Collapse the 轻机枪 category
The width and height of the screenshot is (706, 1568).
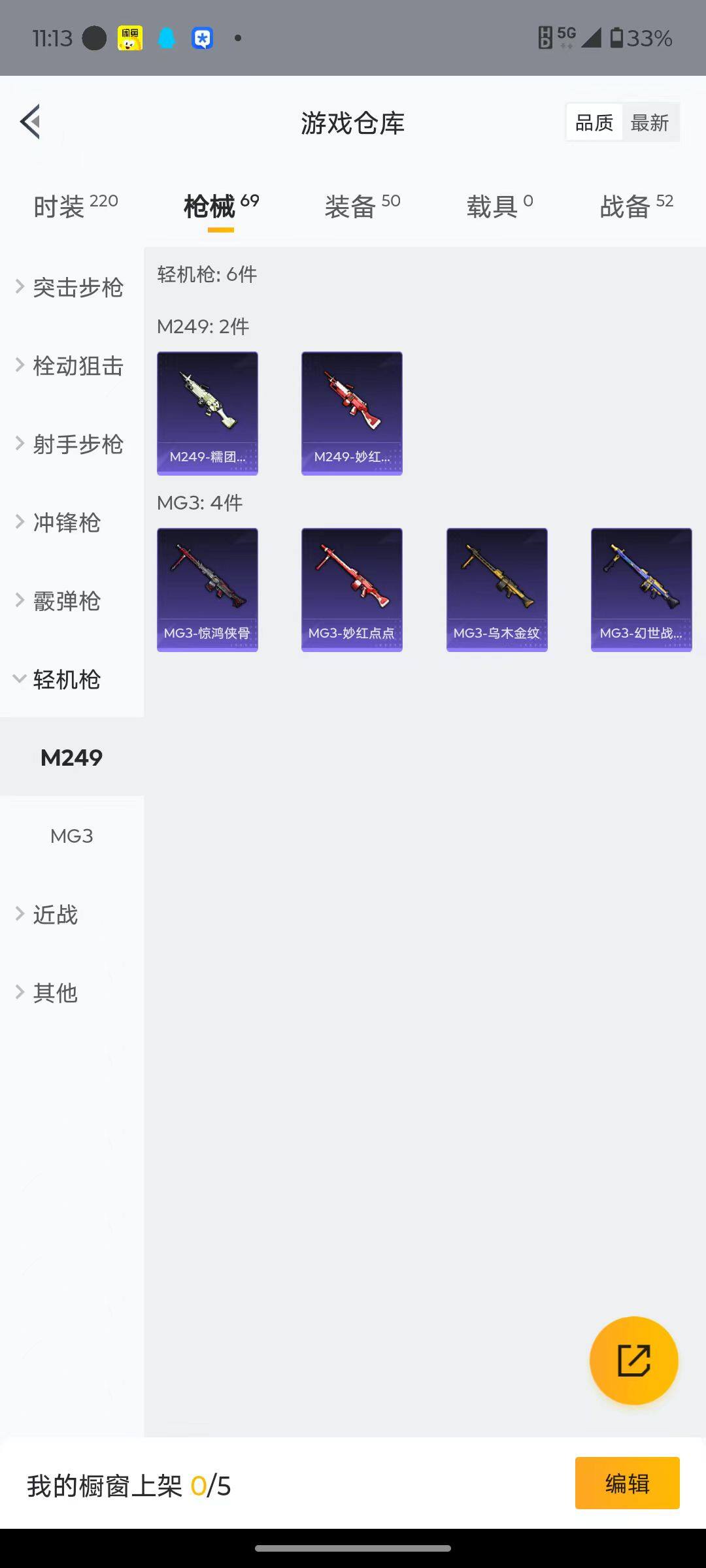tap(65, 679)
